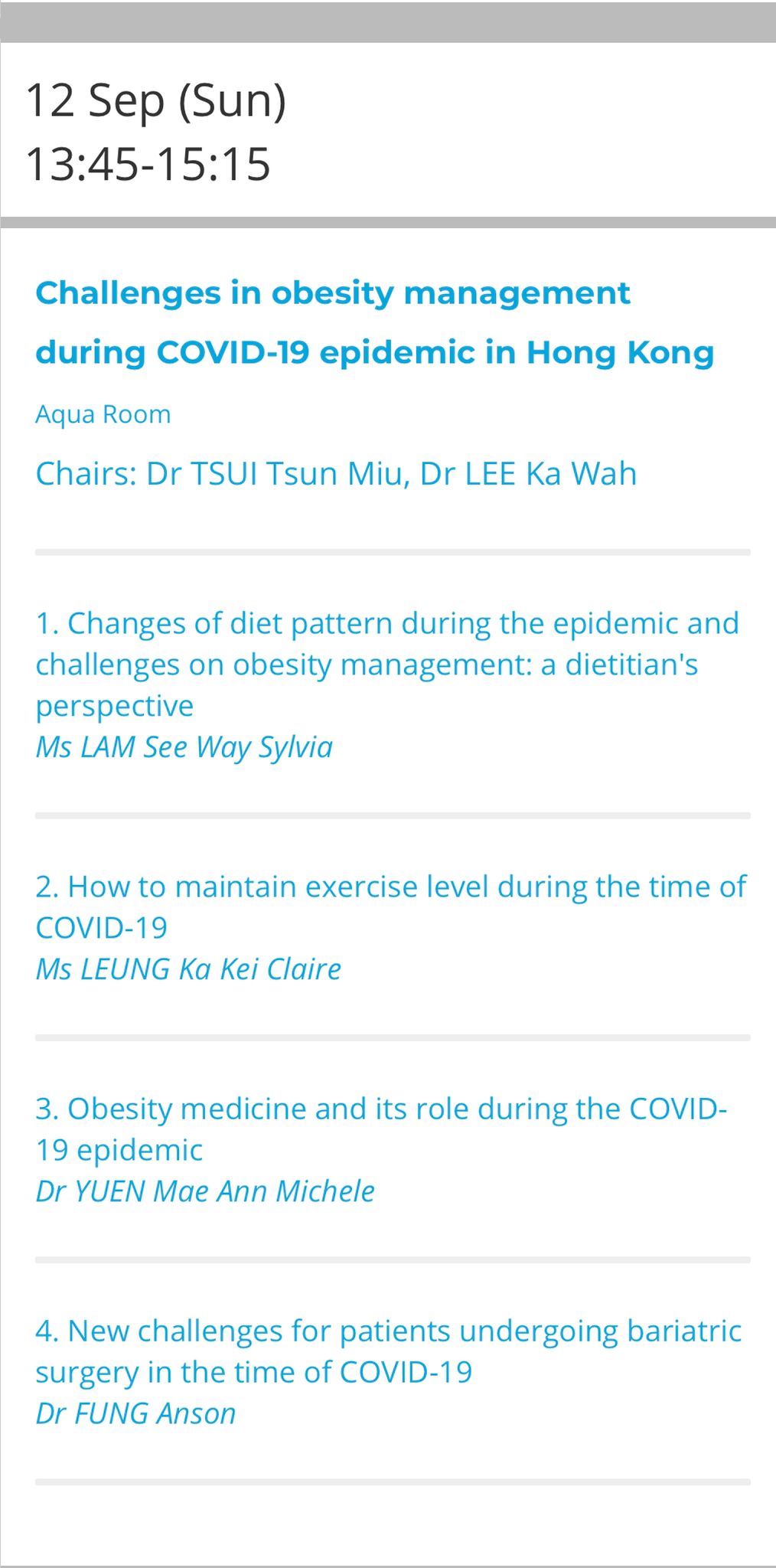Open talk 2 on maintaining exercise level
This screenshot has height=1568, width=776.
click(391, 906)
